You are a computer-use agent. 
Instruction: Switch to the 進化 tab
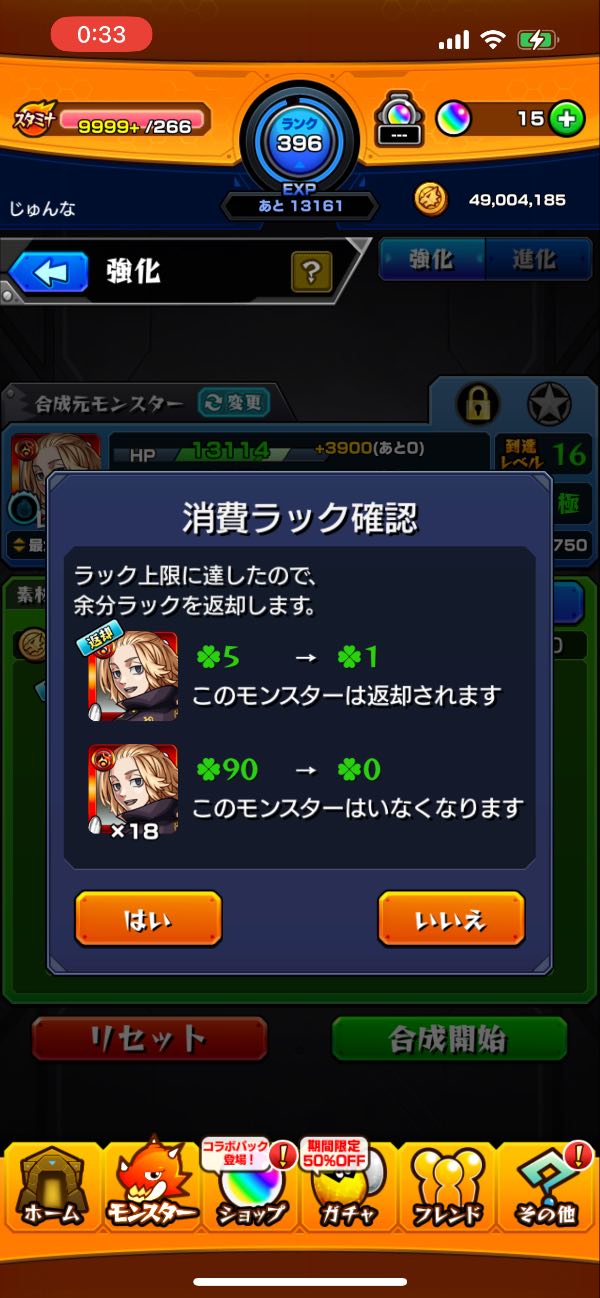click(535, 259)
